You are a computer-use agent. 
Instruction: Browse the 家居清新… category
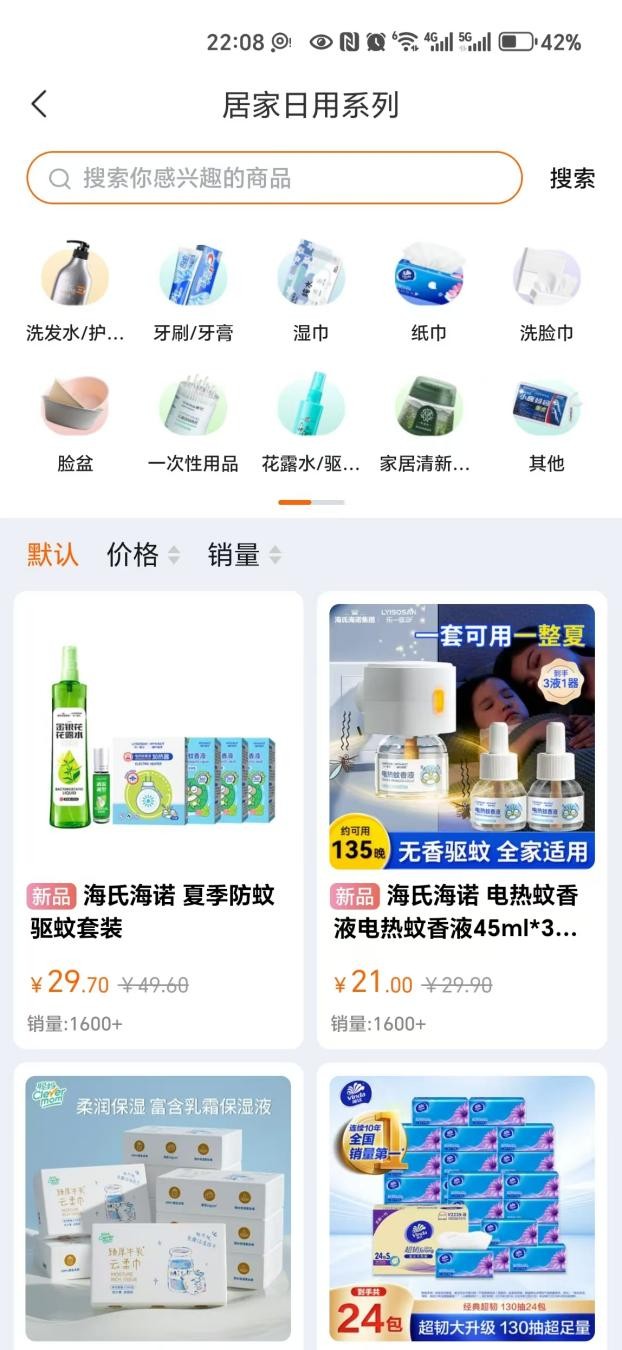[429, 422]
